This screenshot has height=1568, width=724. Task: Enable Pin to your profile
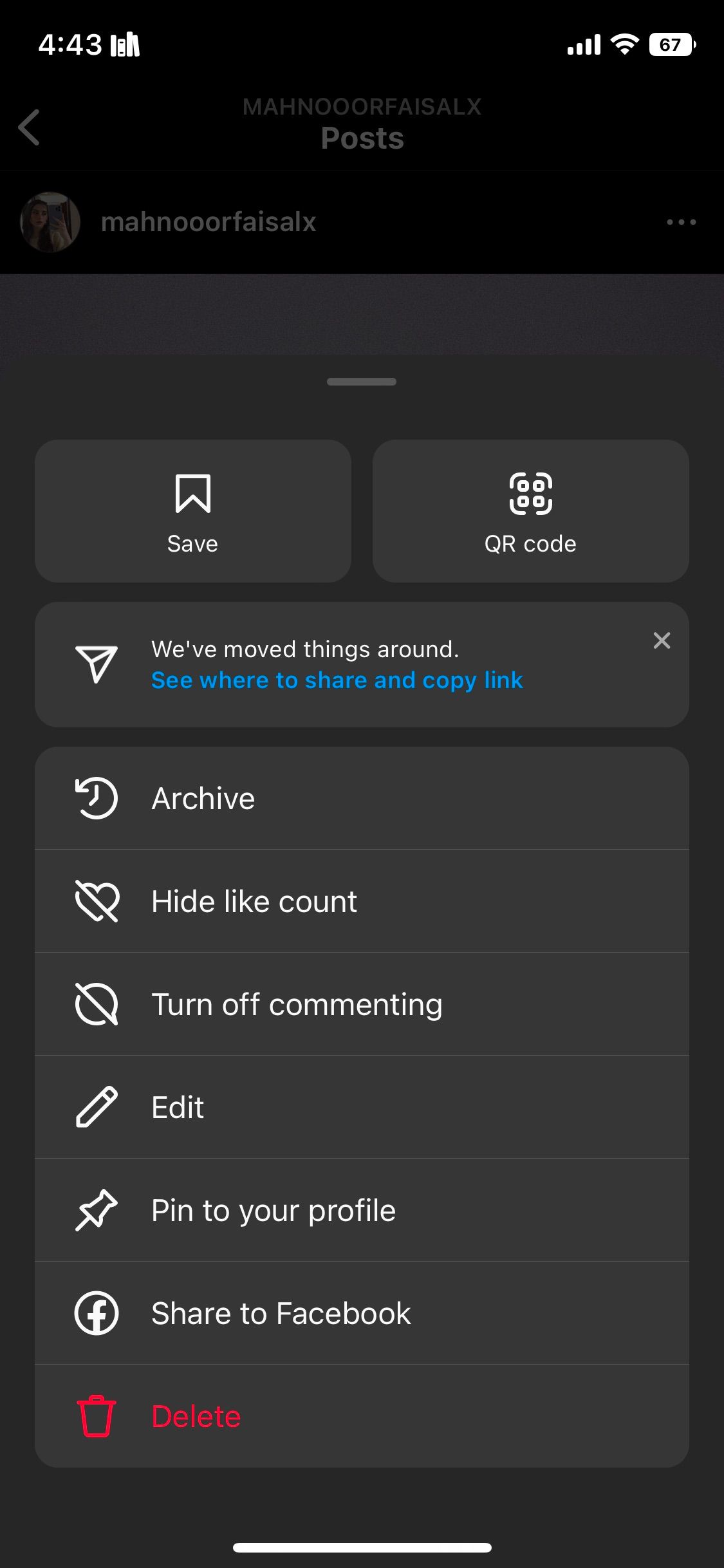tap(273, 1209)
